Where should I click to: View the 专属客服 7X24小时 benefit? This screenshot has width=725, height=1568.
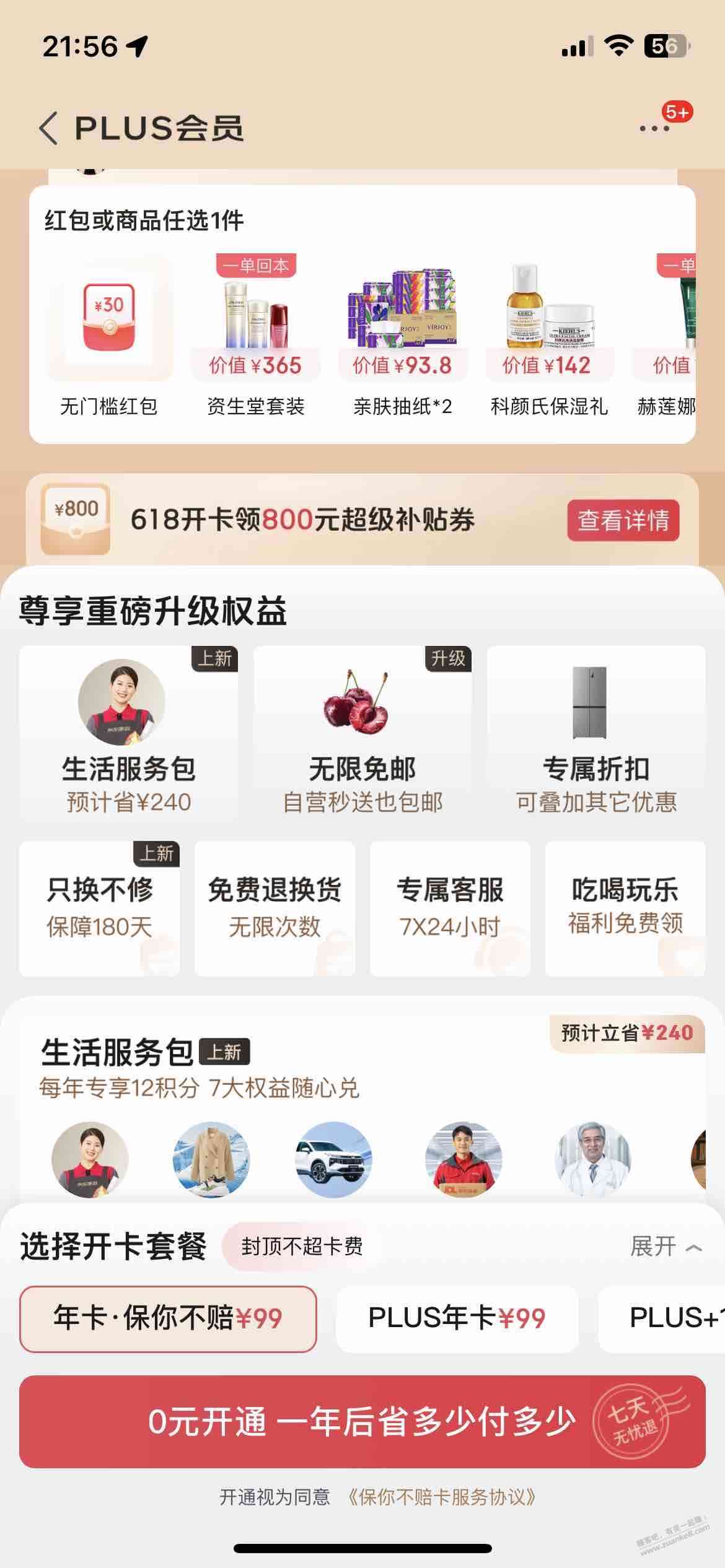(x=450, y=908)
